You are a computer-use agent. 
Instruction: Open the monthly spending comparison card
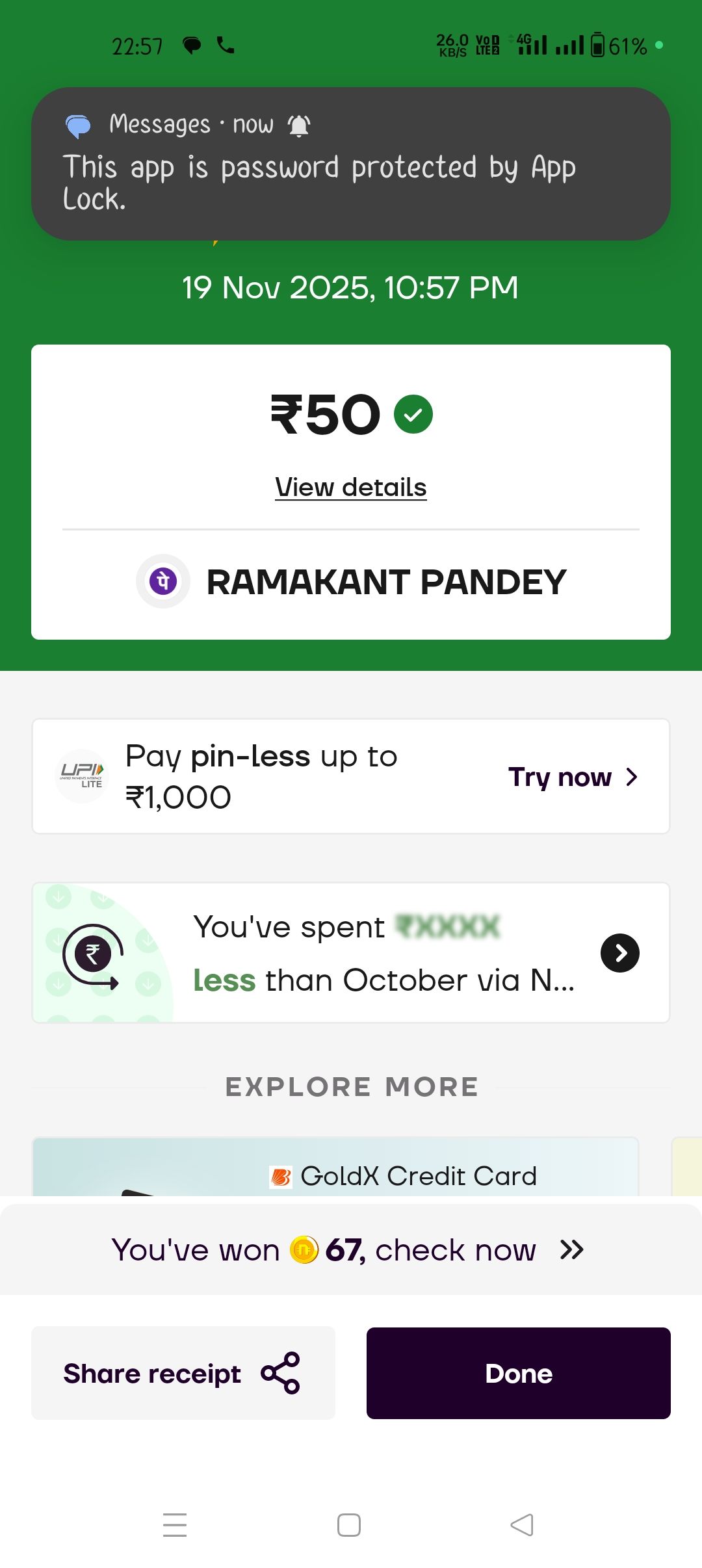(351, 953)
